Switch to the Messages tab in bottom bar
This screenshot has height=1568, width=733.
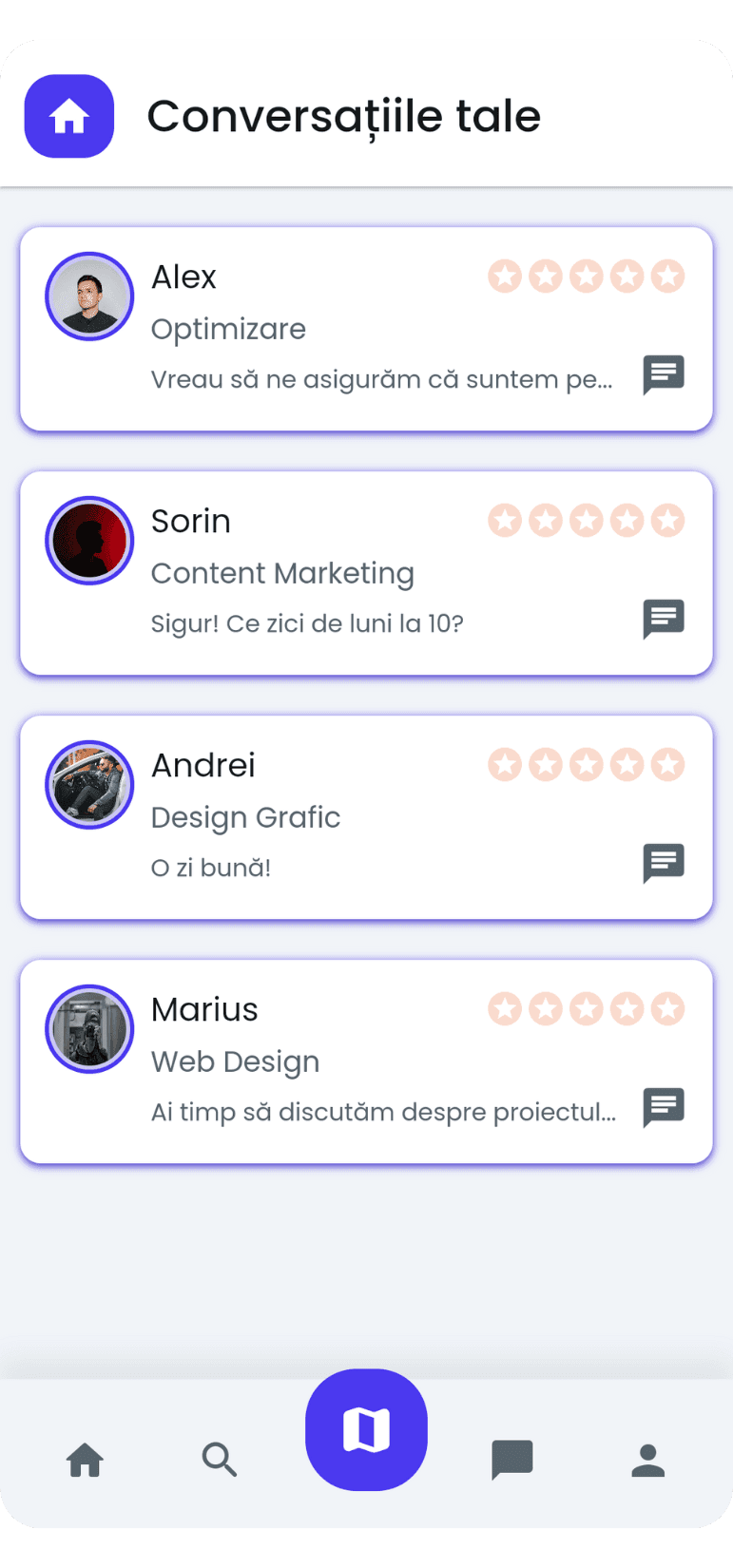pos(511,1460)
